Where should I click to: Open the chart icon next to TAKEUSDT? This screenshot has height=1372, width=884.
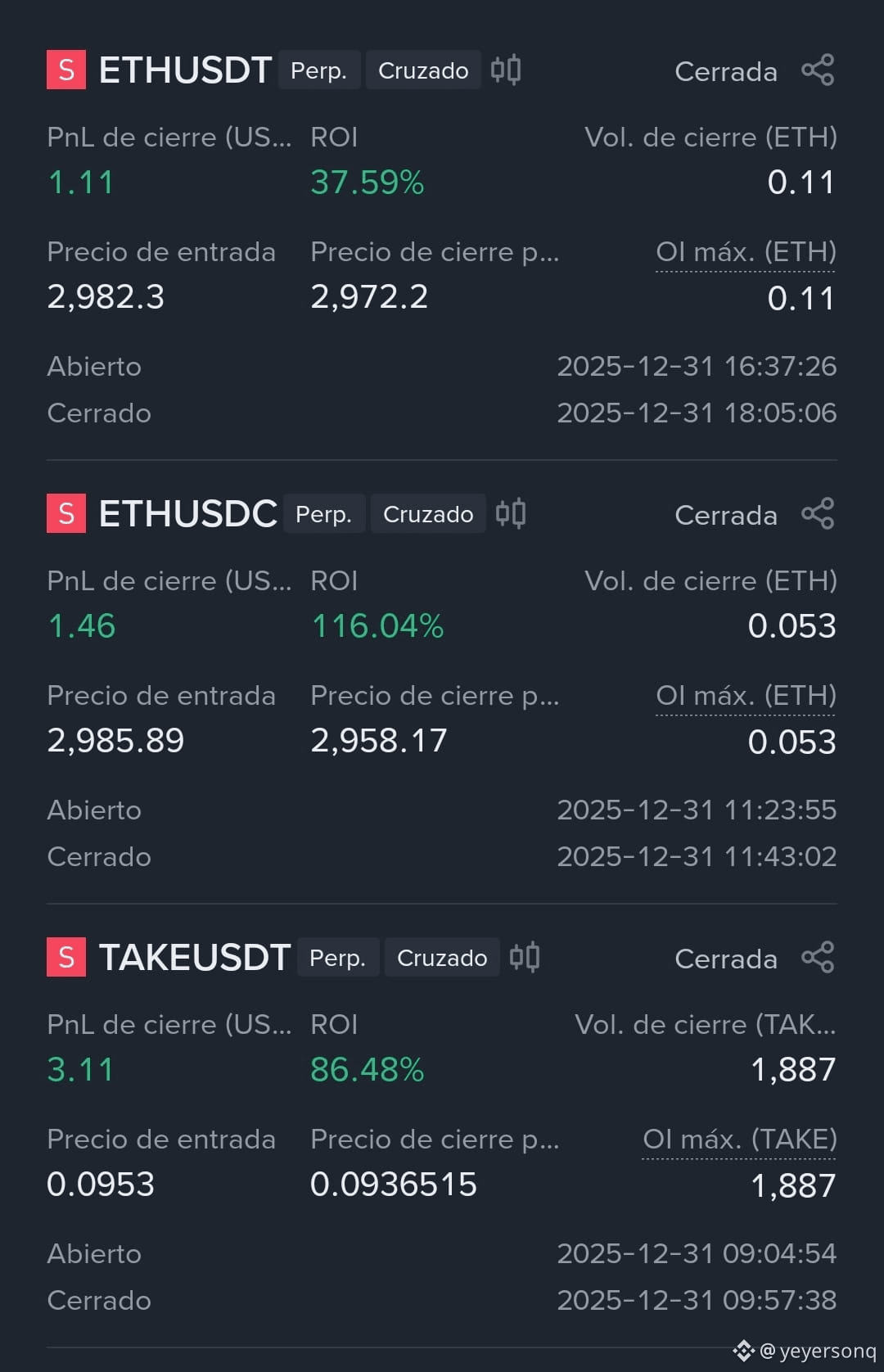click(525, 958)
